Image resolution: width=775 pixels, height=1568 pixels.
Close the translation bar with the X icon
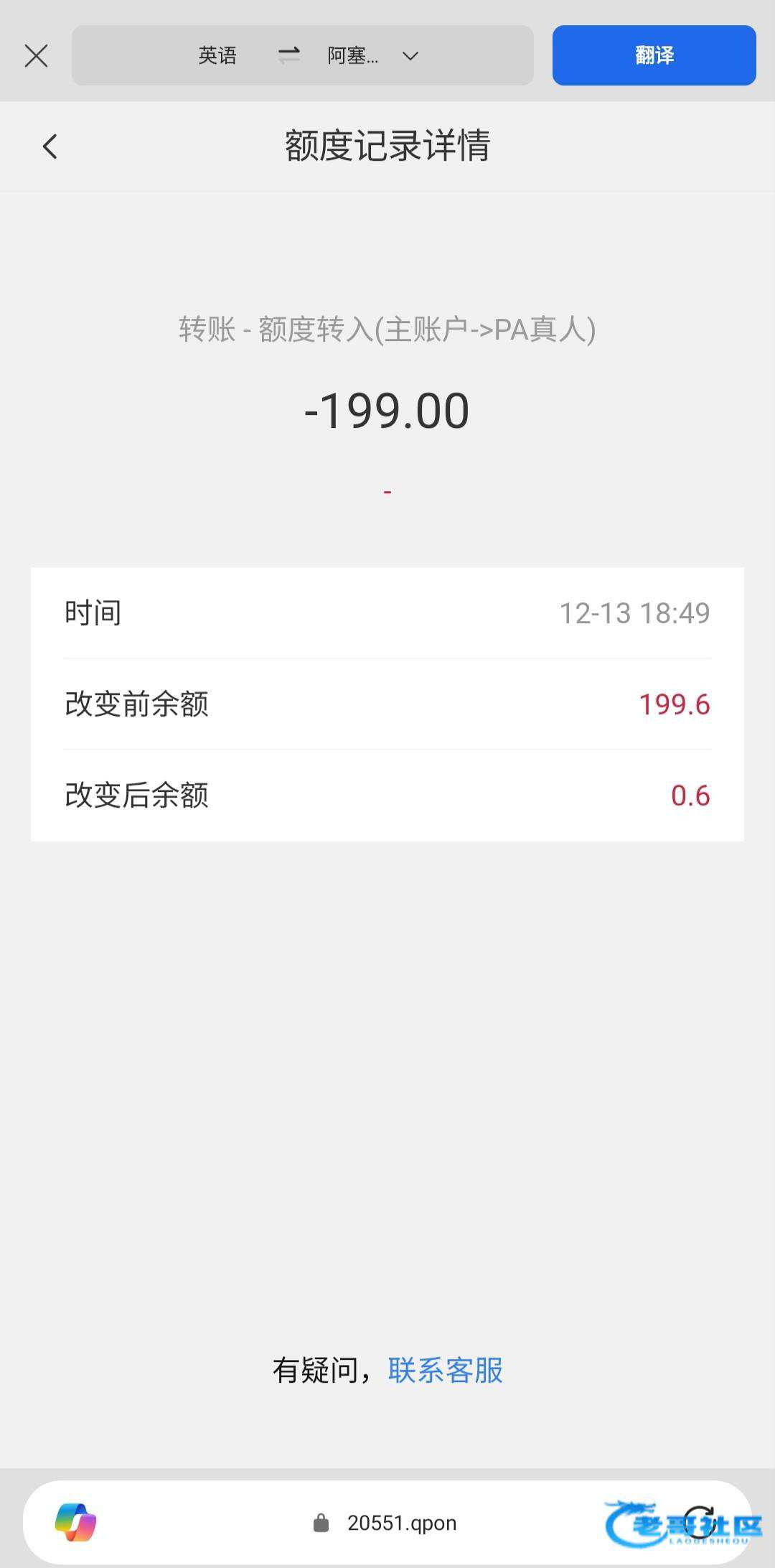(37, 55)
